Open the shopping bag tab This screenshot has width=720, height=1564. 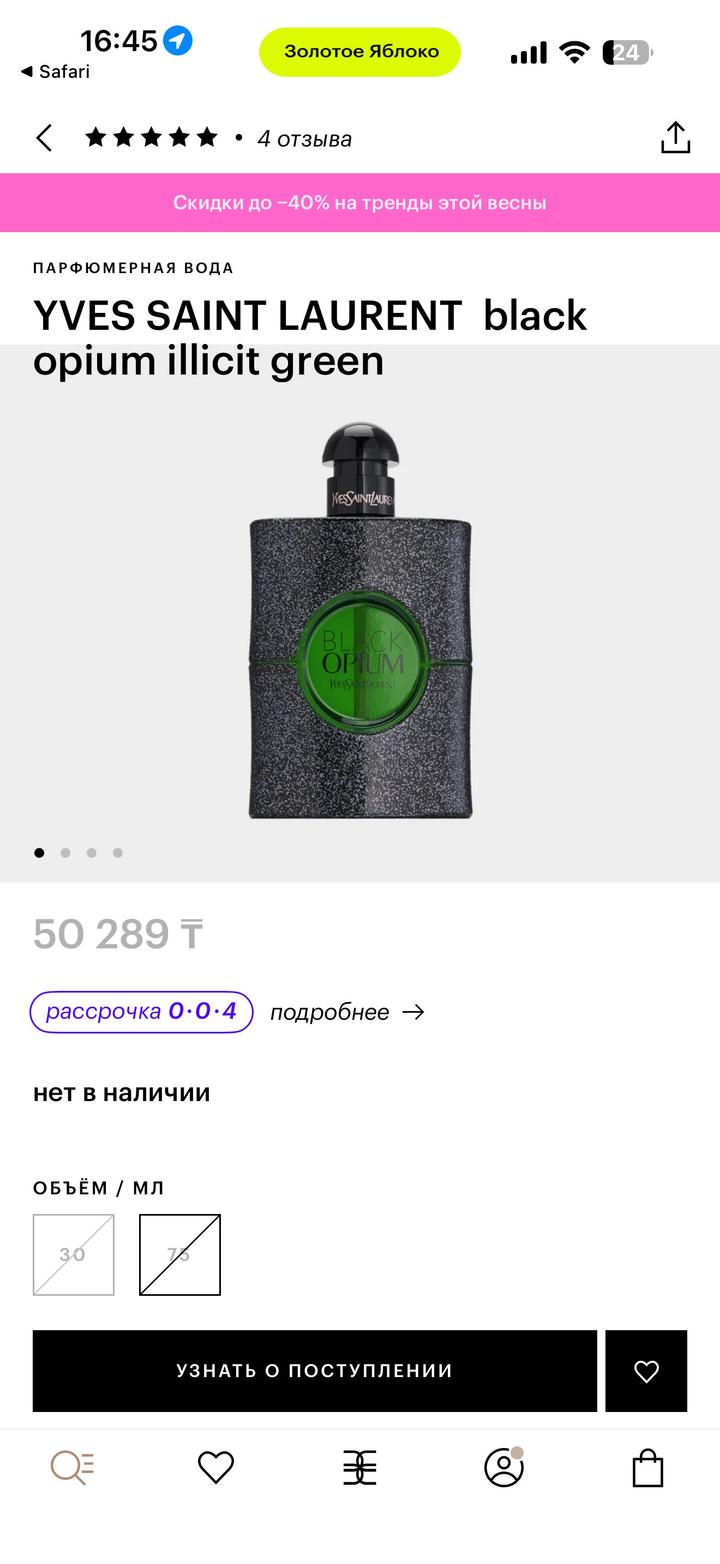(648, 1467)
